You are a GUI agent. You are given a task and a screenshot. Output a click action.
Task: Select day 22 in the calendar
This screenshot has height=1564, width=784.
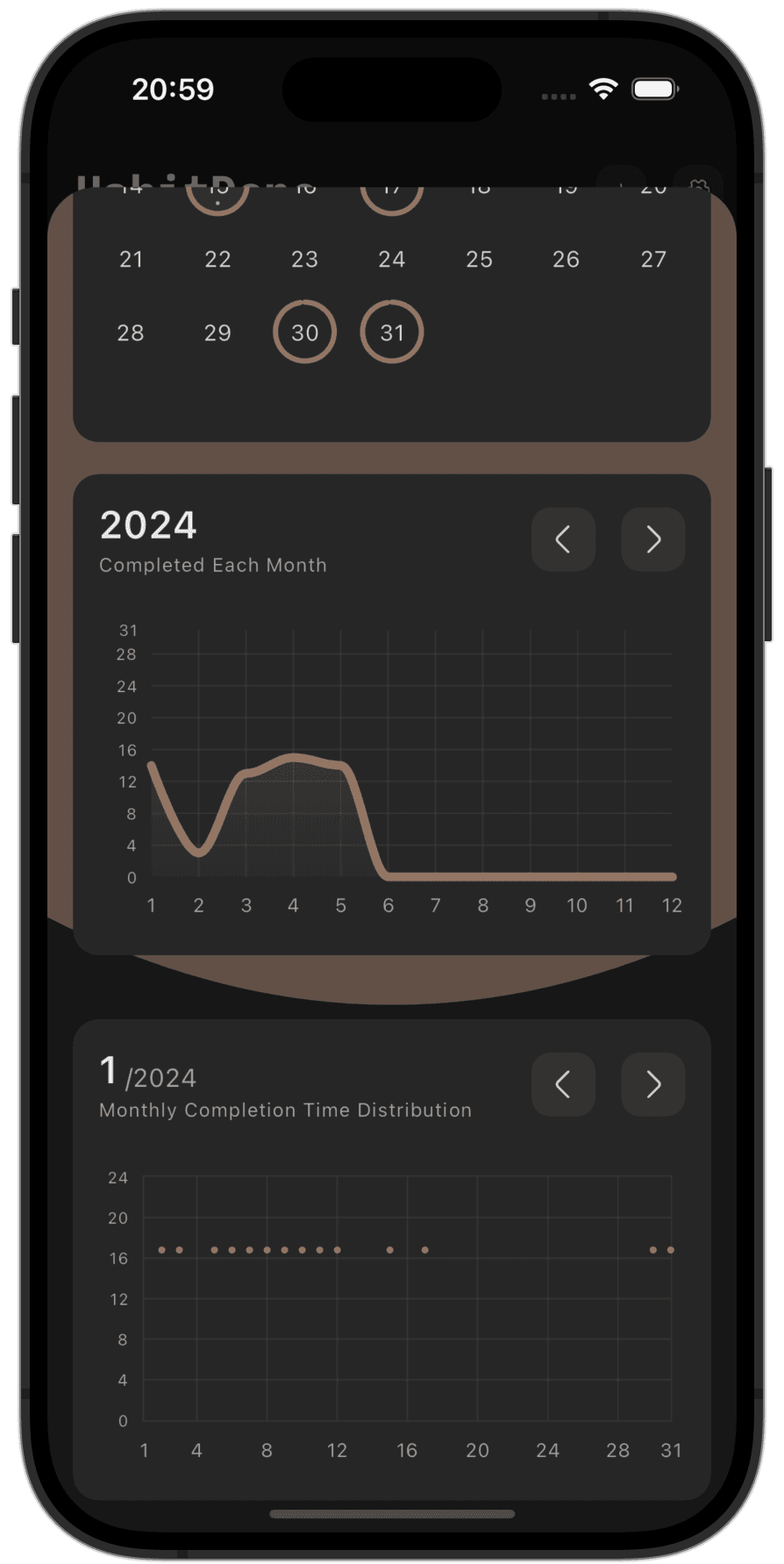coord(217,260)
